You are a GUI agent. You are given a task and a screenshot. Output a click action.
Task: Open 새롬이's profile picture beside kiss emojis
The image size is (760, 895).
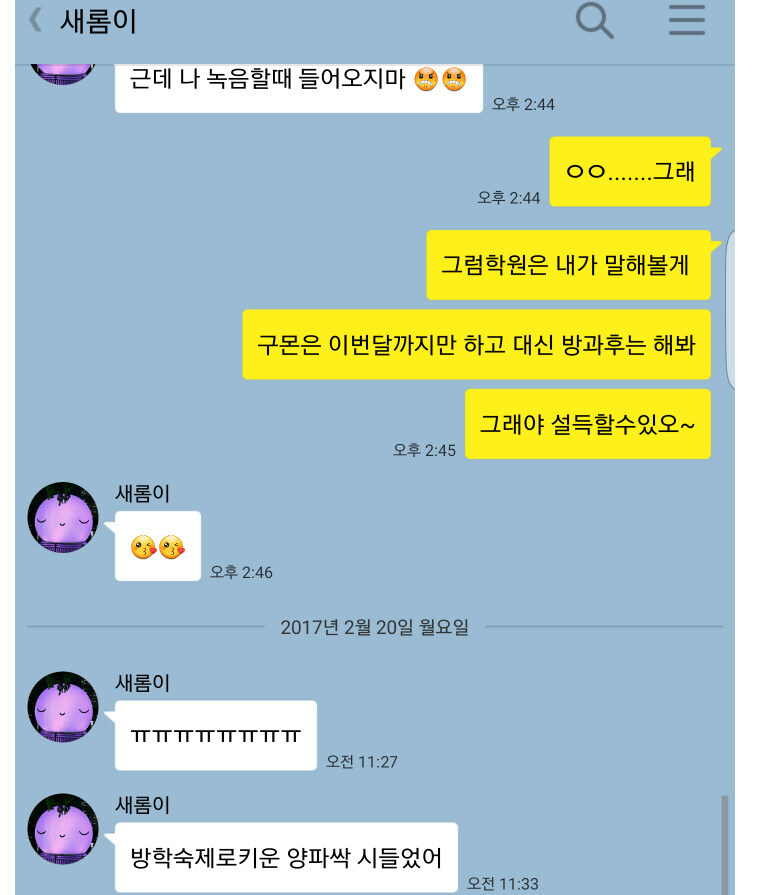tap(63, 517)
